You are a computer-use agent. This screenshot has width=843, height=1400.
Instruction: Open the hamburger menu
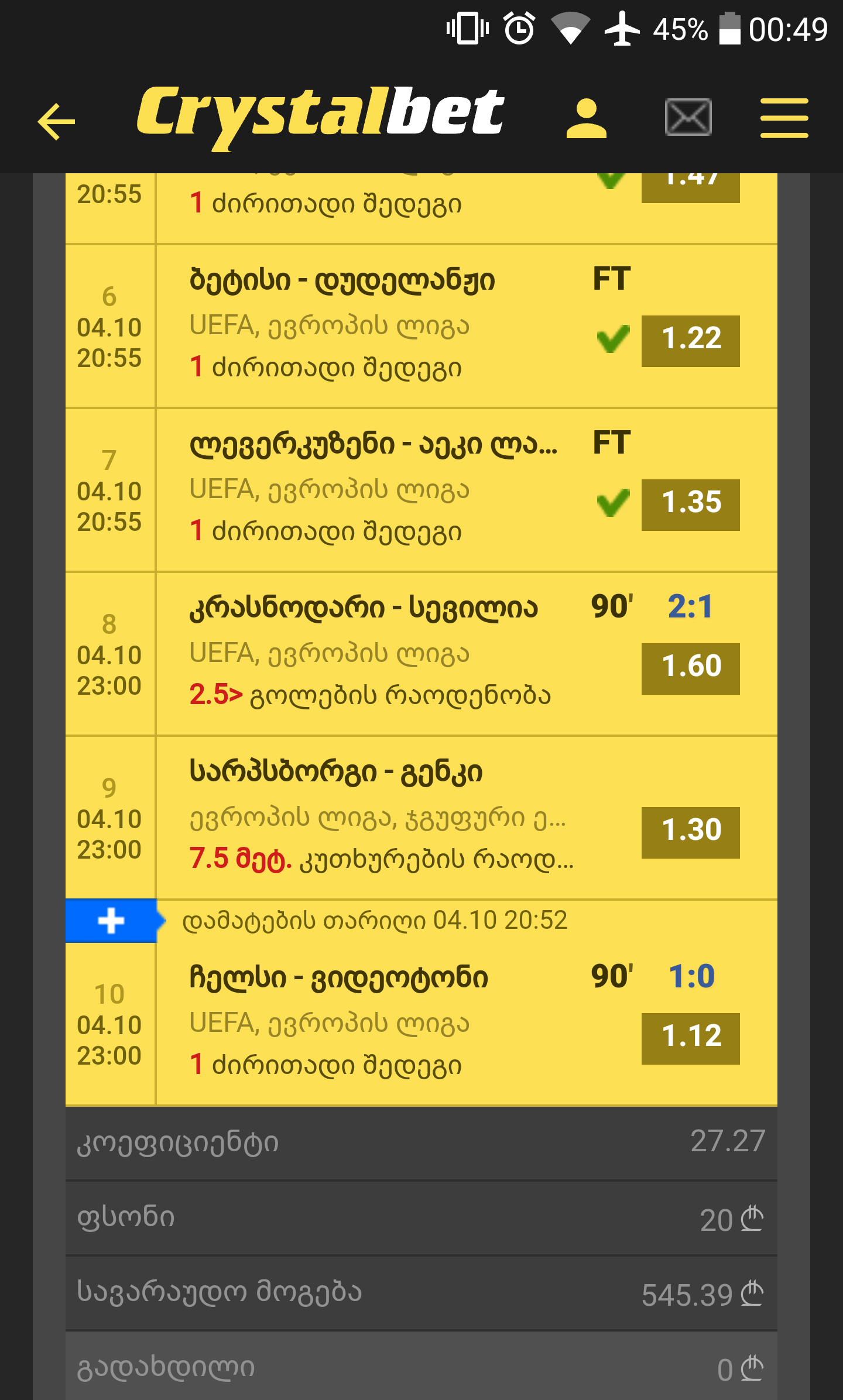[784, 119]
